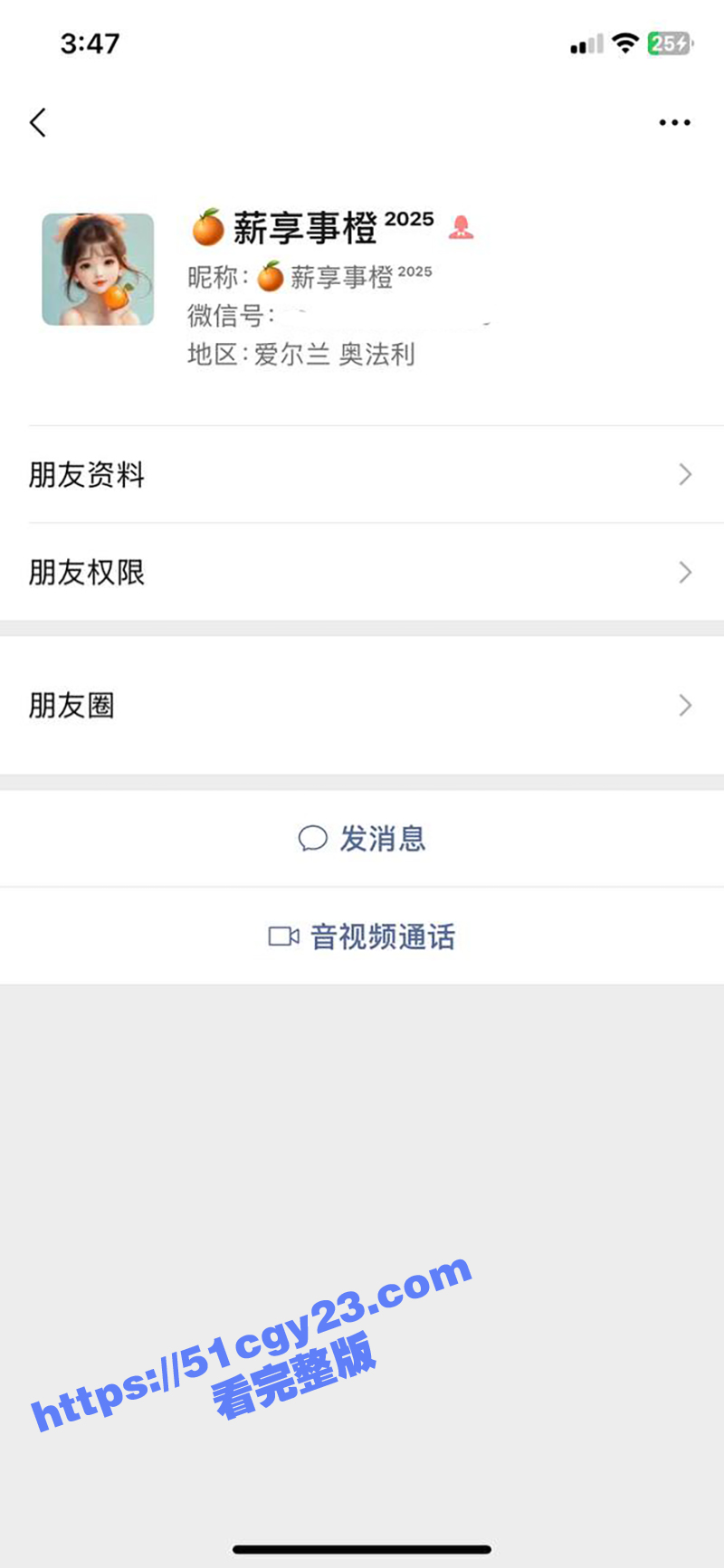The image size is (724, 1568).
Task: Go back using the top-left arrow
Action: point(38,122)
